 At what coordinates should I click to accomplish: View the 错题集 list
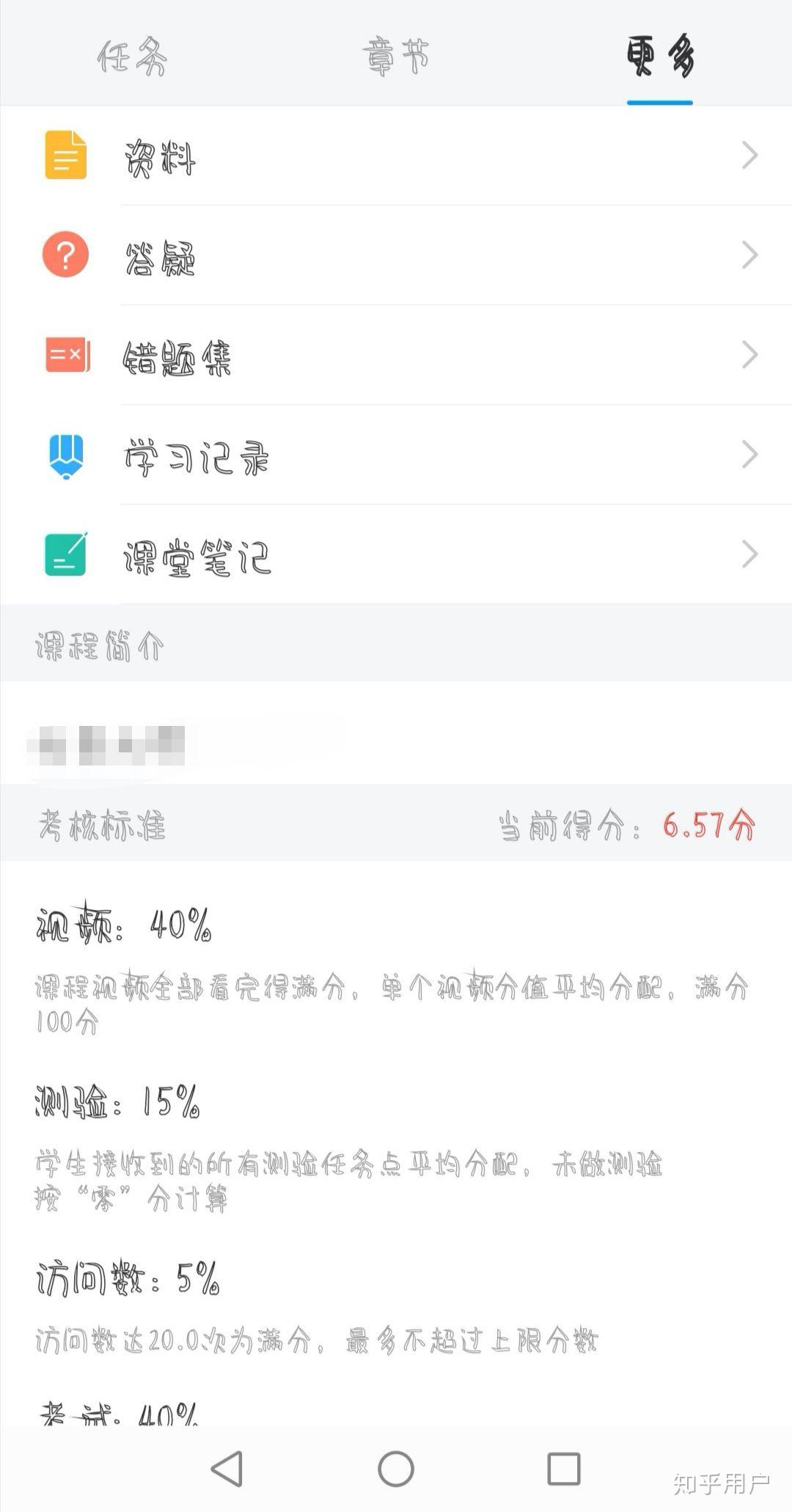click(x=396, y=356)
